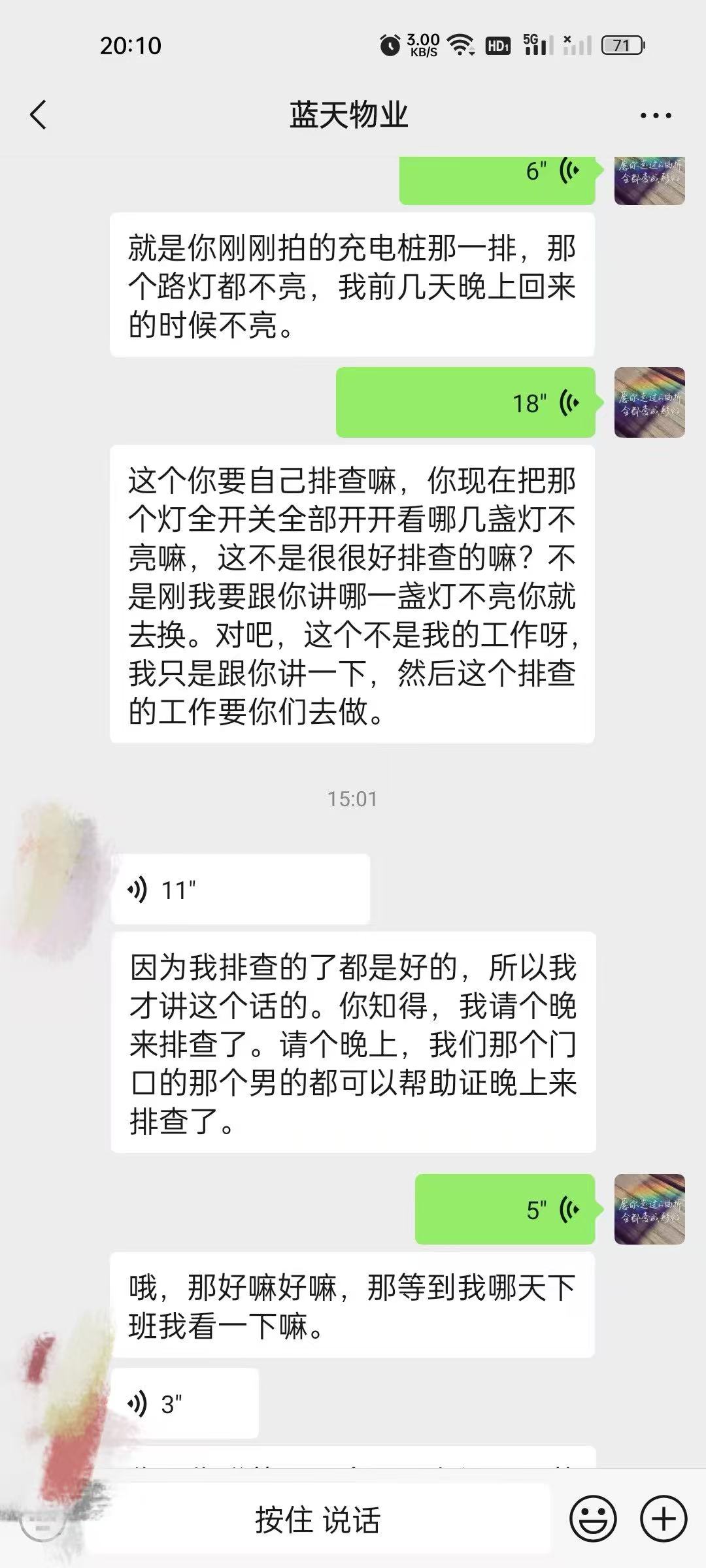The width and height of the screenshot is (706, 1568).
Task: Open the plus attachments menu
Action: click(663, 1518)
